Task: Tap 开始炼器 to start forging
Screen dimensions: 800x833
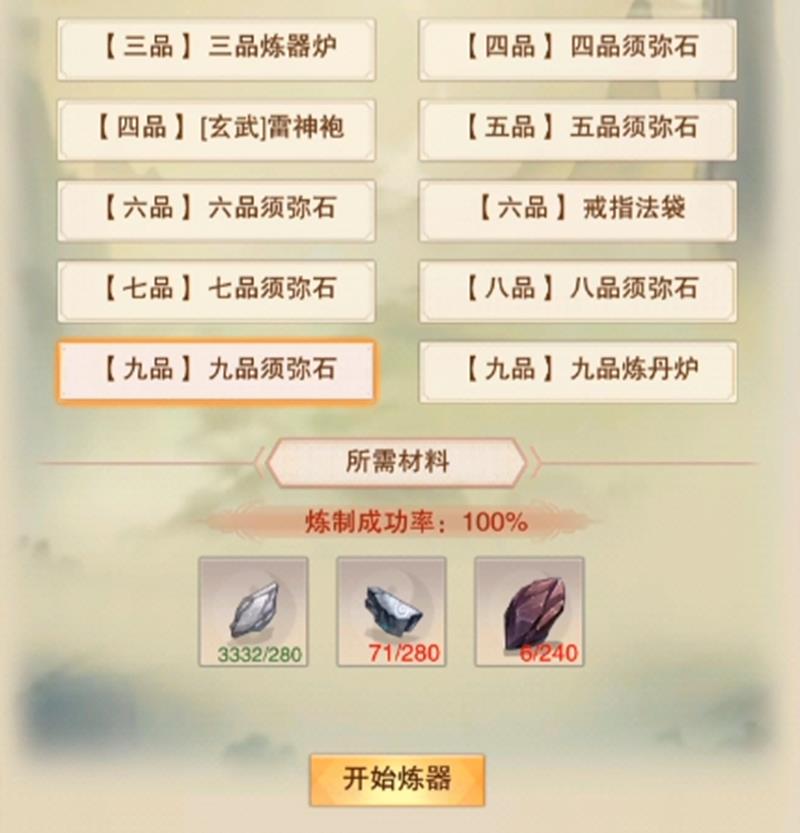Action: coord(397,780)
